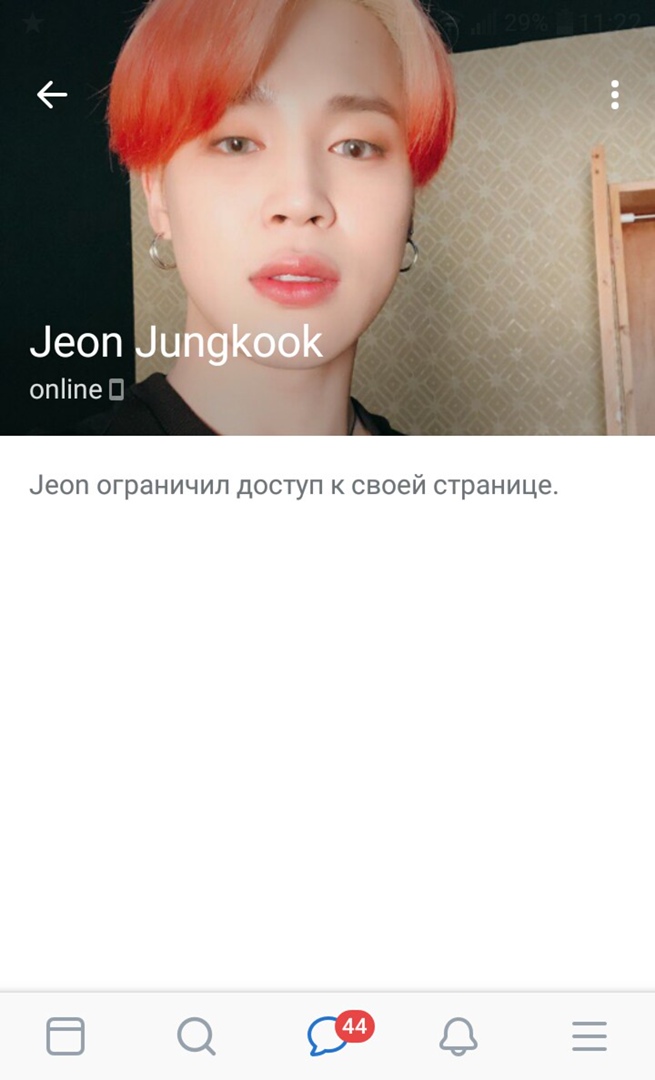Open the notifications bell tab
The width and height of the screenshot is (655, 1080).
[458, 1037]
